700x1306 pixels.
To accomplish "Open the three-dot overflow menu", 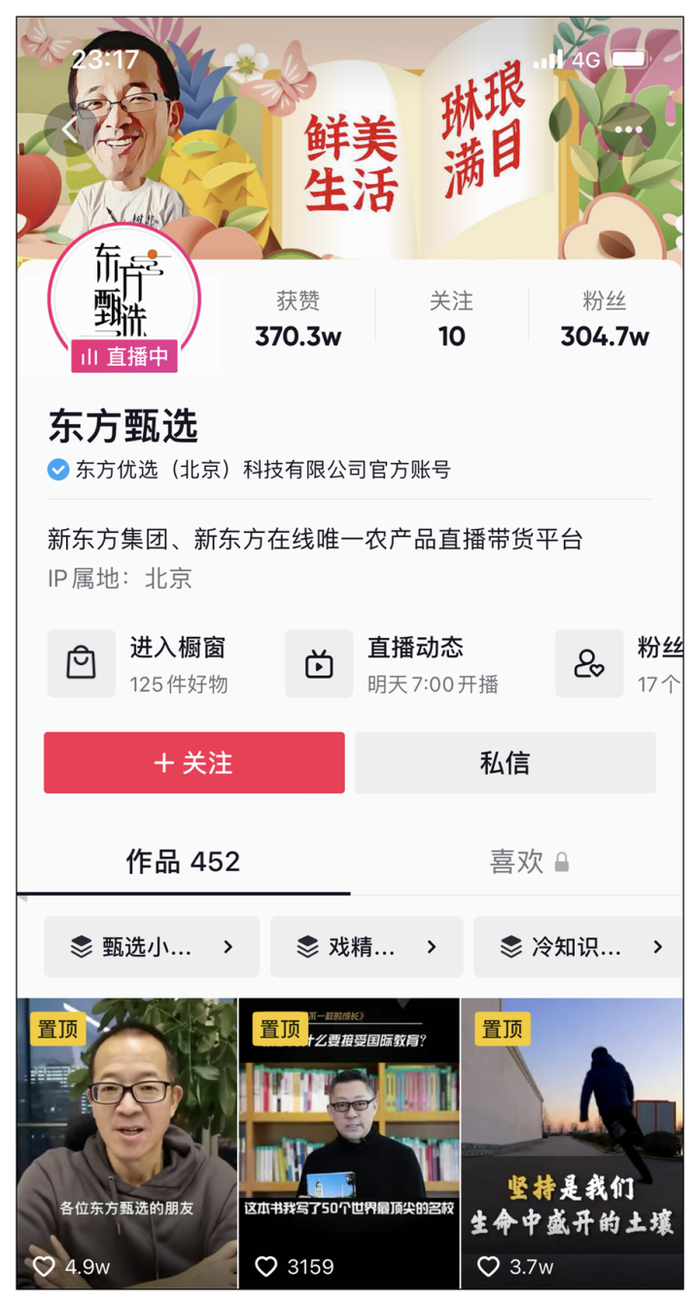I will click(x=629, y=130).
